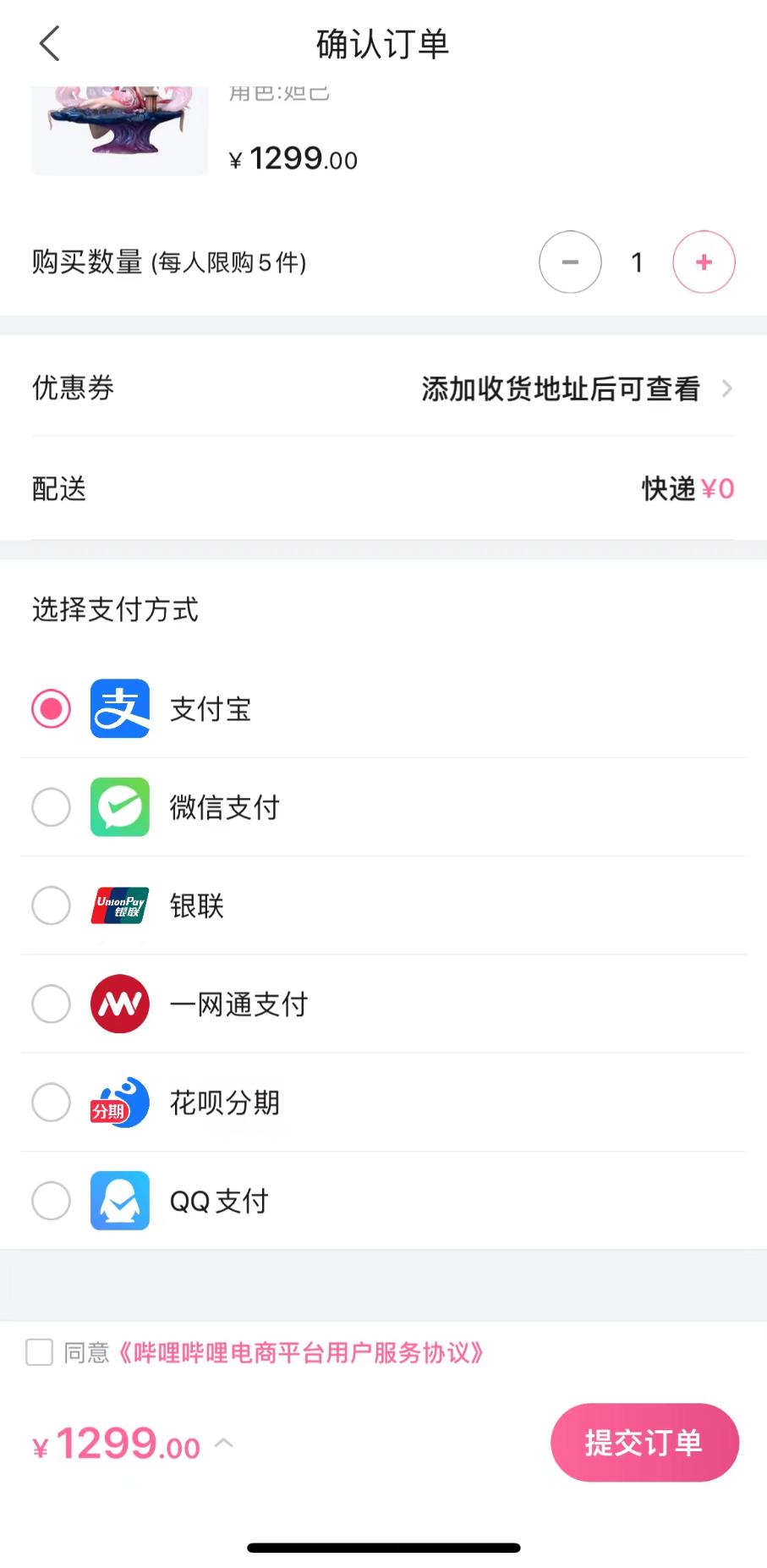Click the back arrow at top left
The image size is (767, 1568).
point(48,43)
